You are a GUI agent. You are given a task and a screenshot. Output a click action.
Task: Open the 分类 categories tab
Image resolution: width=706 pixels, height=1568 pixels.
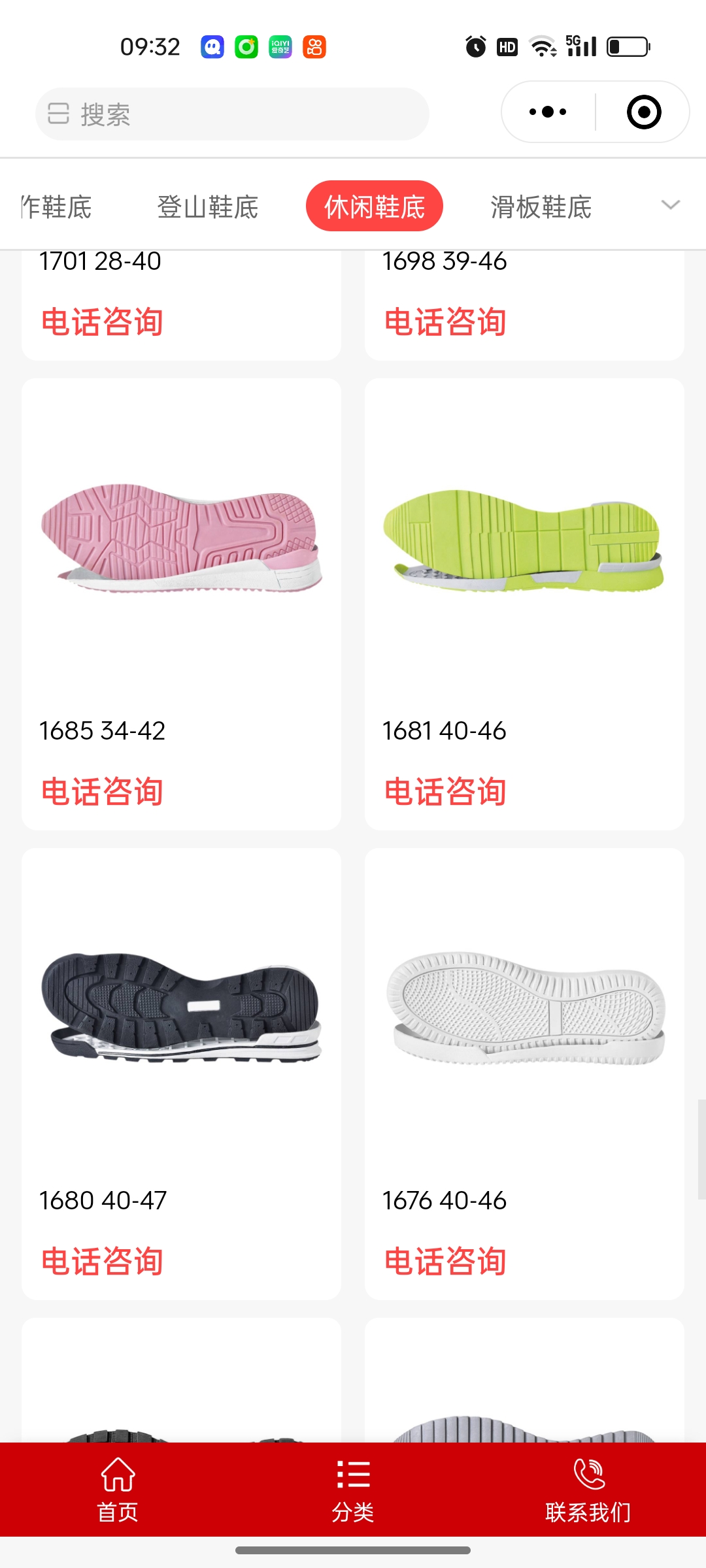(x=353, y=1490)
